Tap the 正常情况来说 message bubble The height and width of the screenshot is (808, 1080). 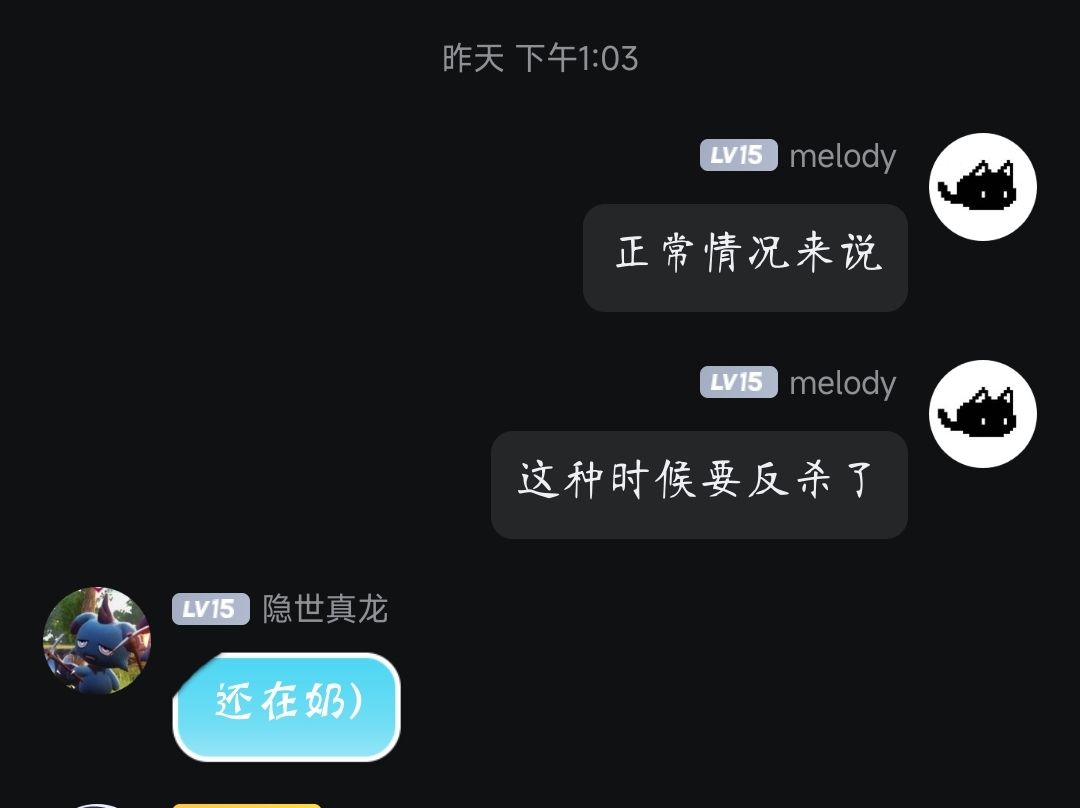pos(745,258)
